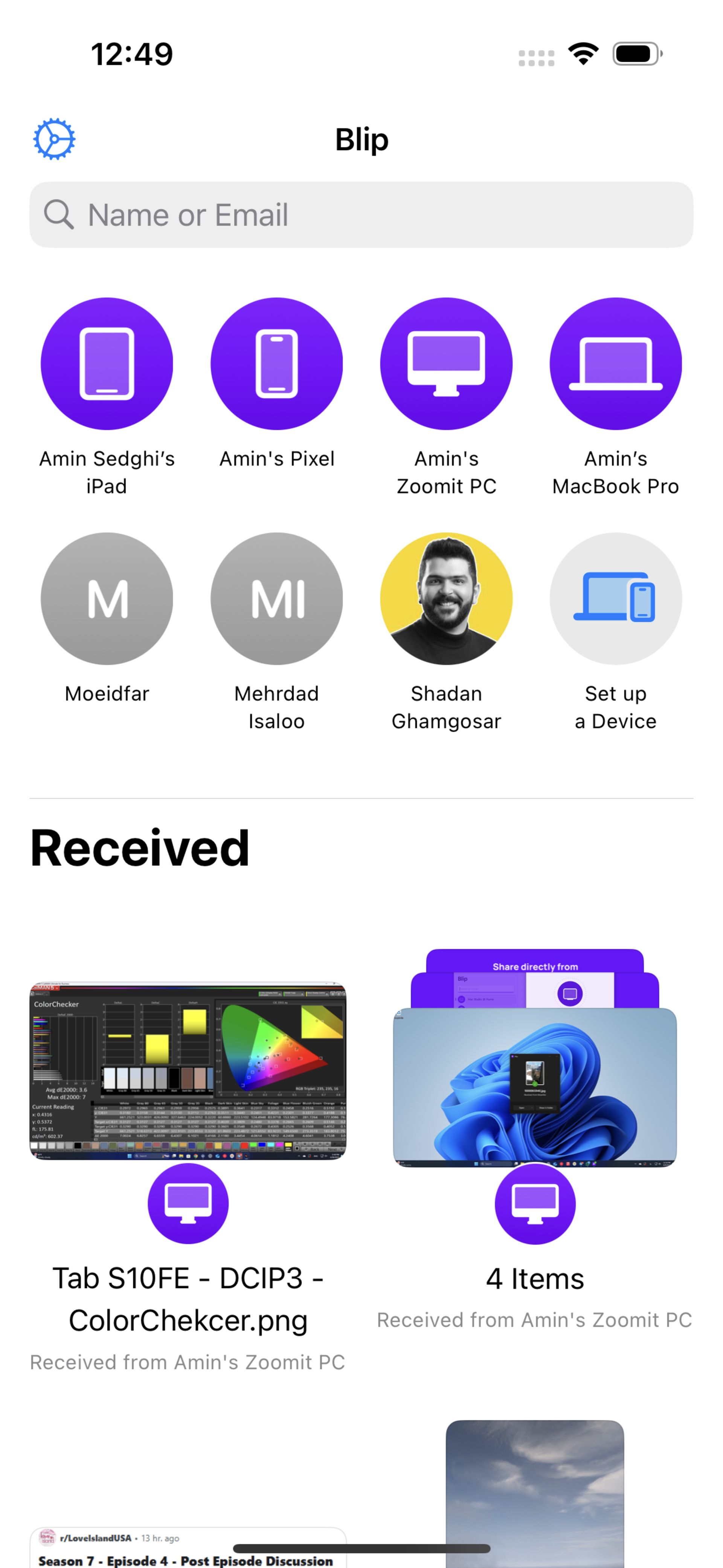The height and width of the screenshot is (1568, 723).
Task: Open the received 4 Items stack
Action: [x=534, y=1071]
